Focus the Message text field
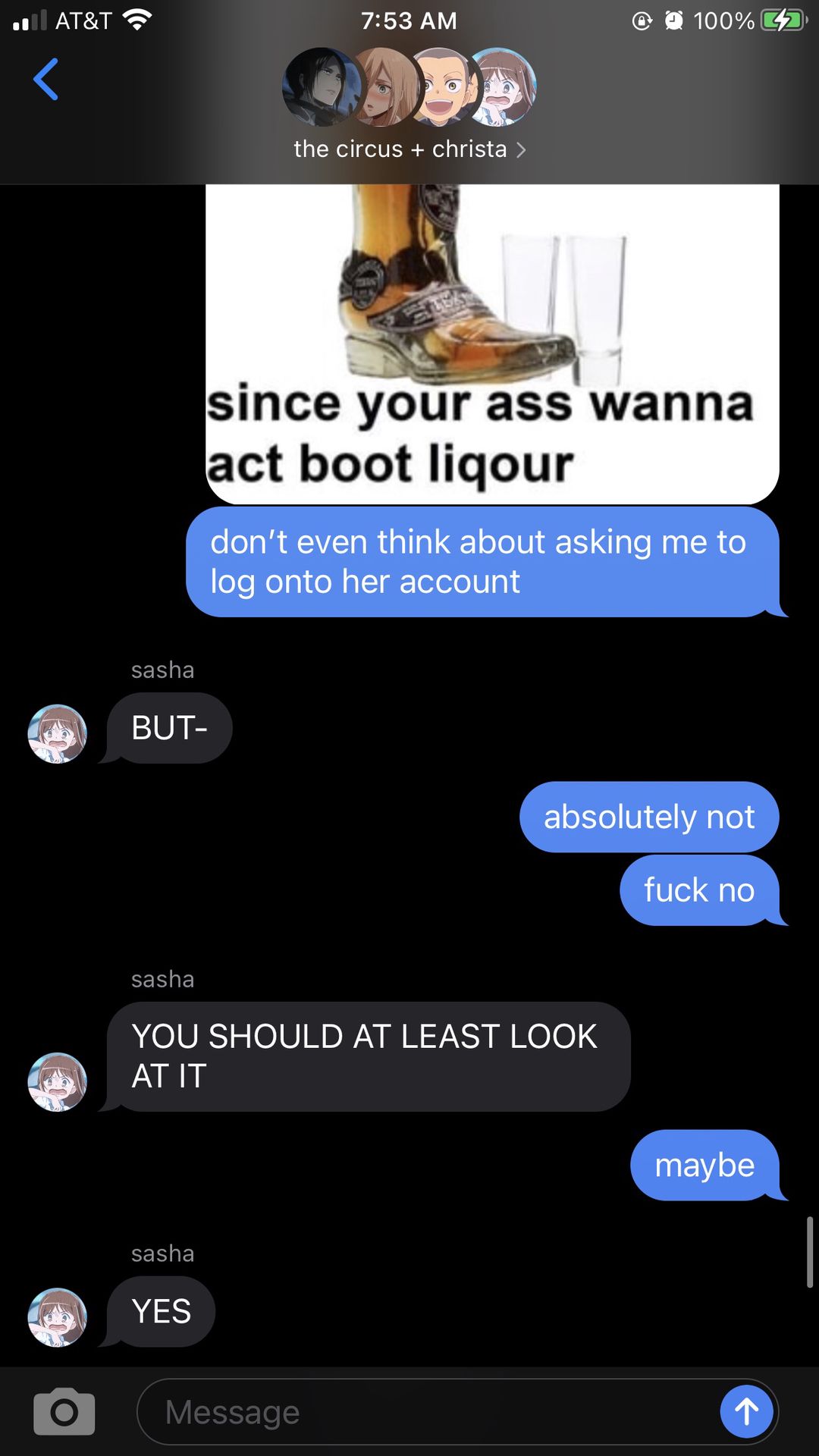 425,1412
